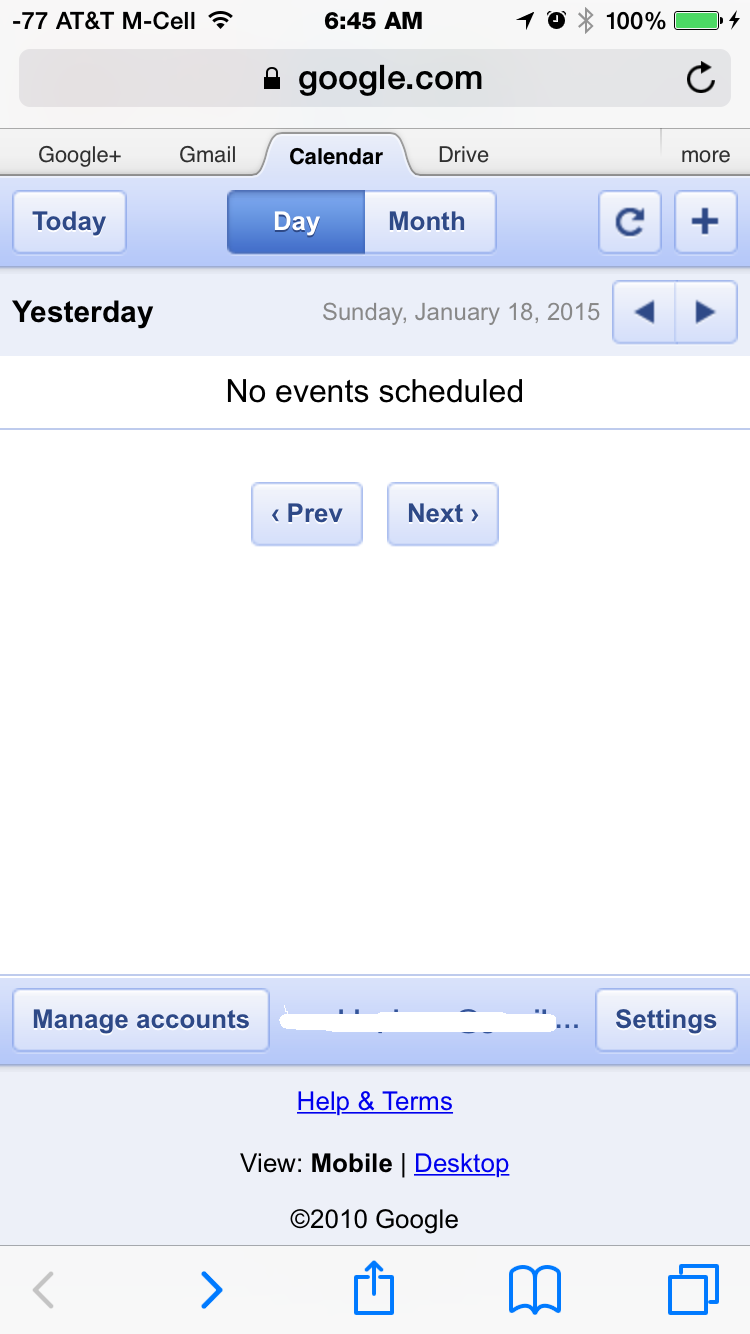Image resolution: width=750 pixels, height=1334 pixels.
Task: Open calendar Settings
Action: [666, 1020]
